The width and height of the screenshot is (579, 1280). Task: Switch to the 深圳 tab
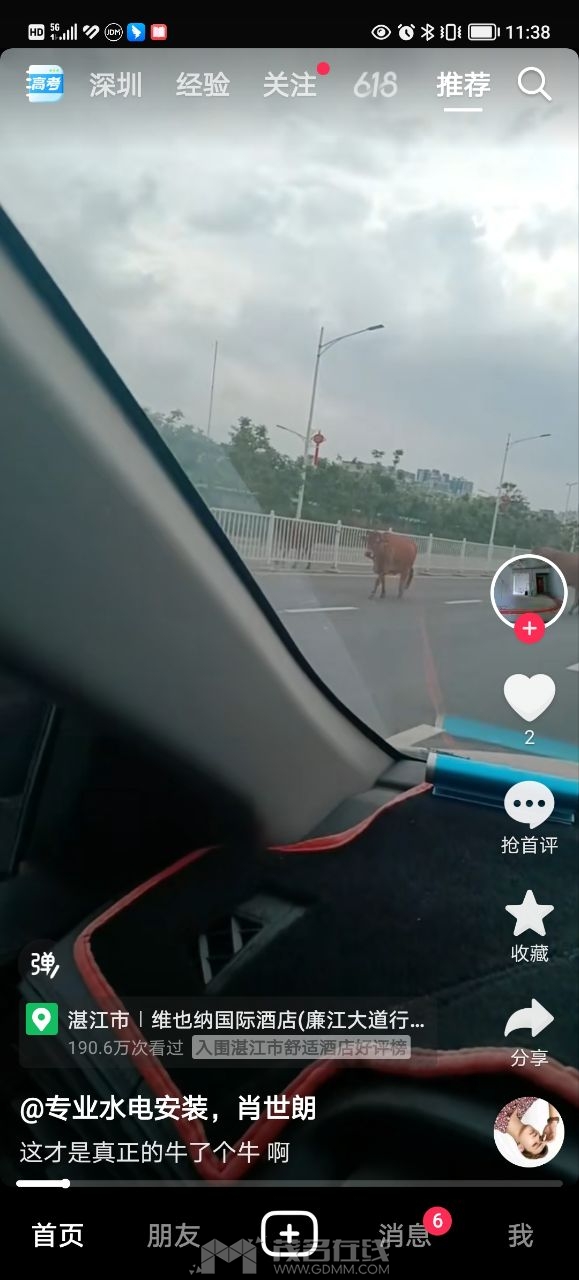coord(116,85)
